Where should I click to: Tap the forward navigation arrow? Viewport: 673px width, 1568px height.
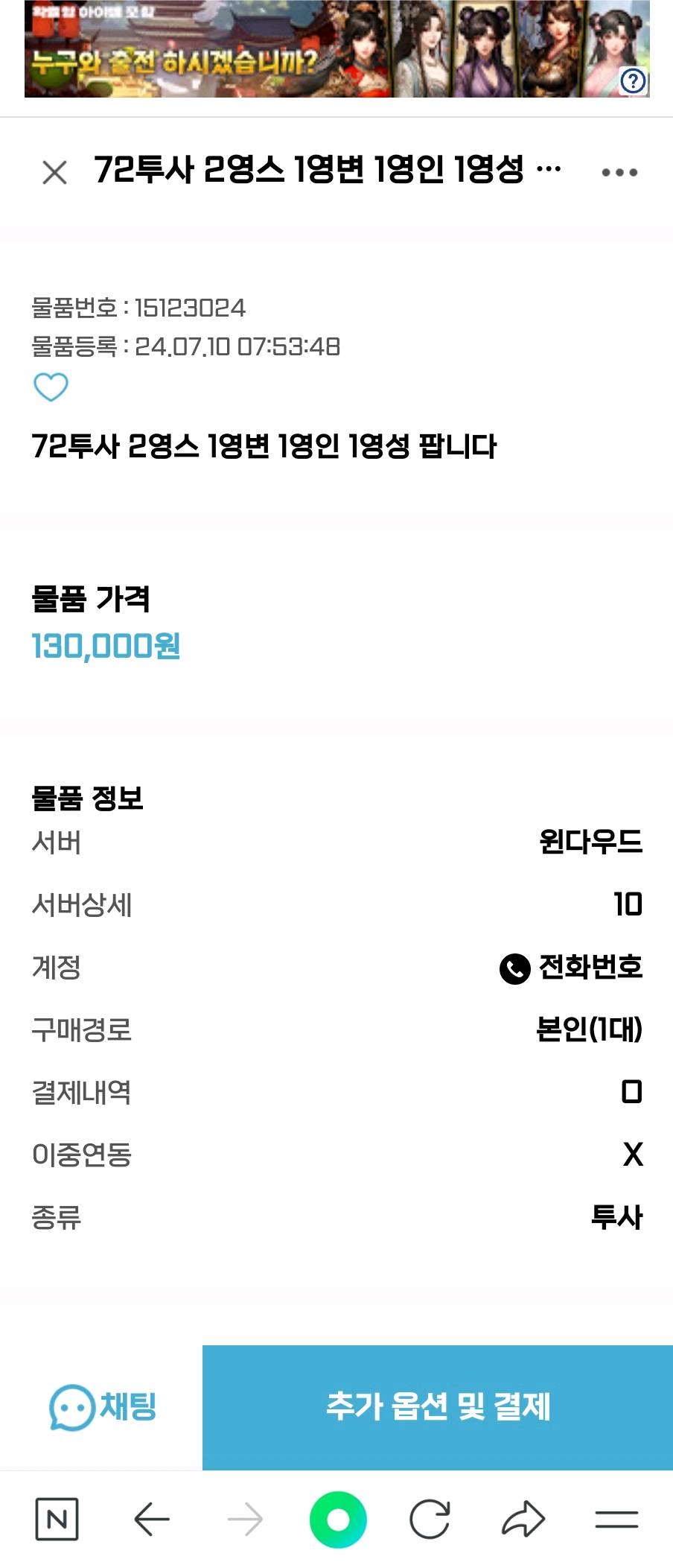(x=244, y=1520)
